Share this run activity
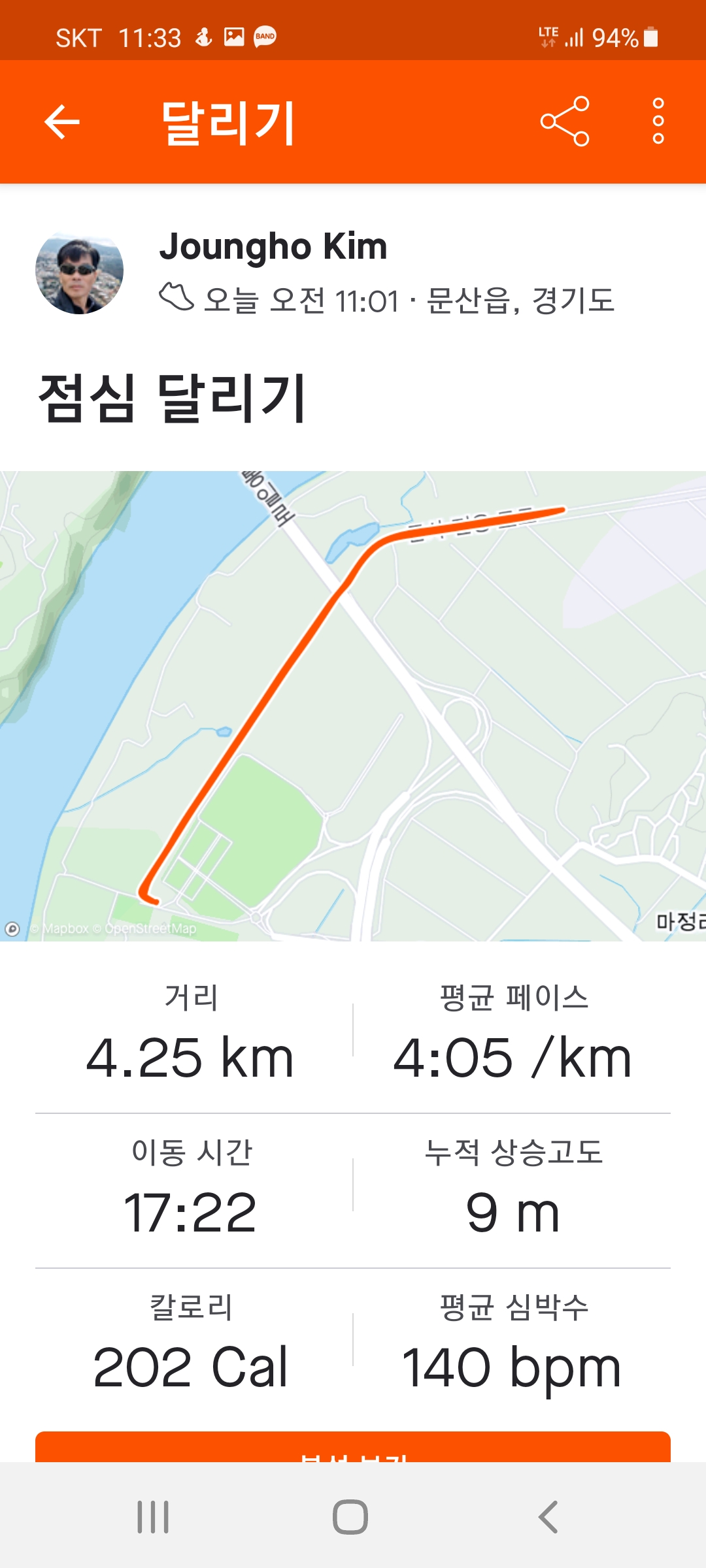 coord(564,122)
